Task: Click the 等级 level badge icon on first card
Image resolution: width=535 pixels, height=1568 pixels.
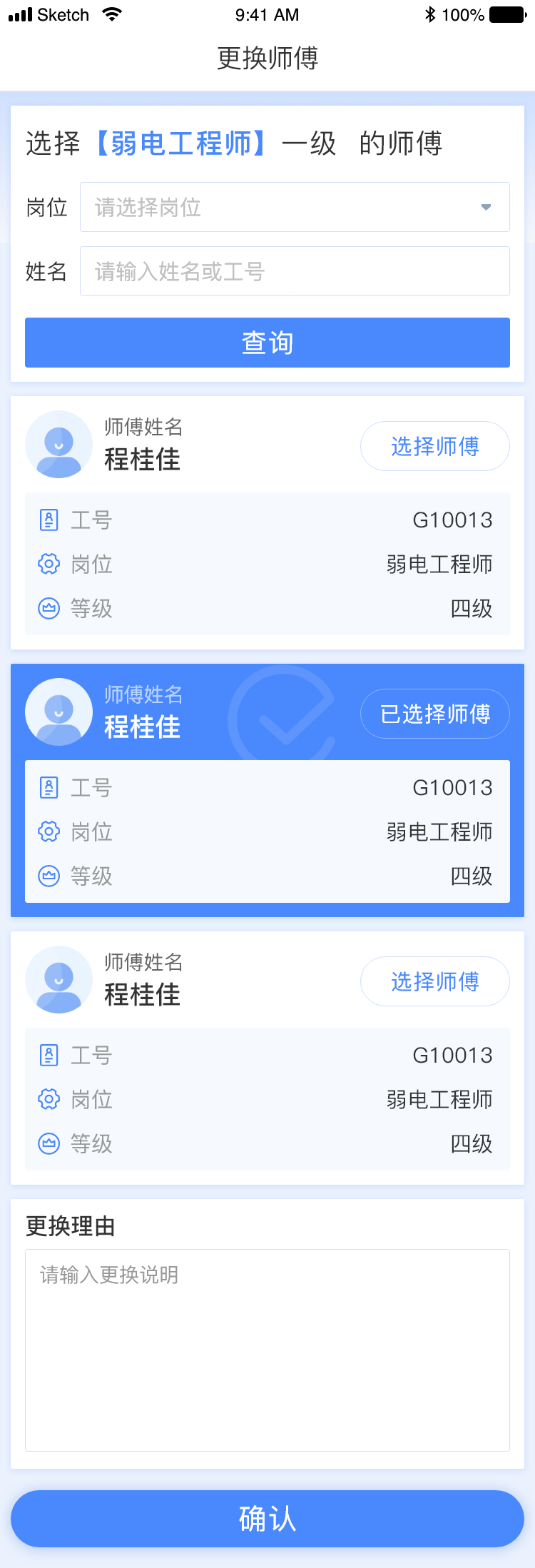Action: tap(49, 609)
